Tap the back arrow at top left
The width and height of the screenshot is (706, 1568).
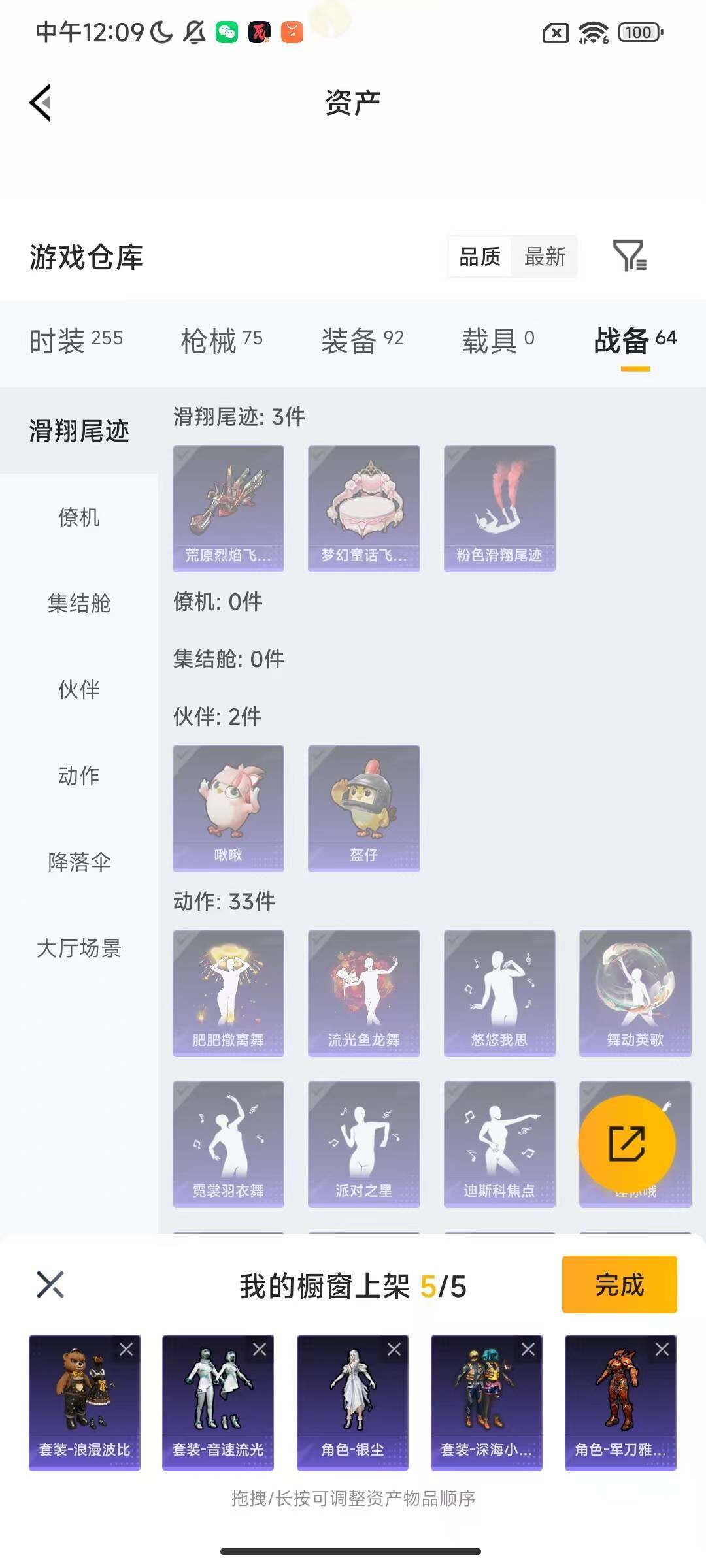point(39,103)
